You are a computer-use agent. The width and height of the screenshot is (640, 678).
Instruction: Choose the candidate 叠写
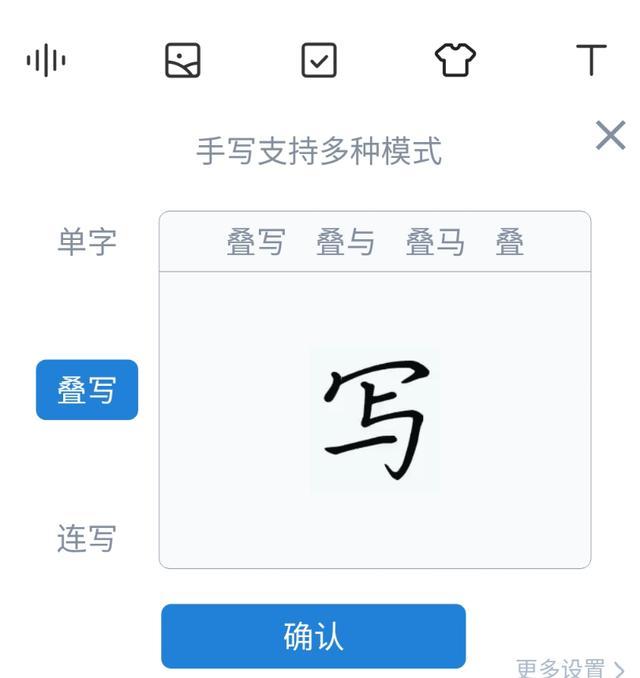coord(256,243)
